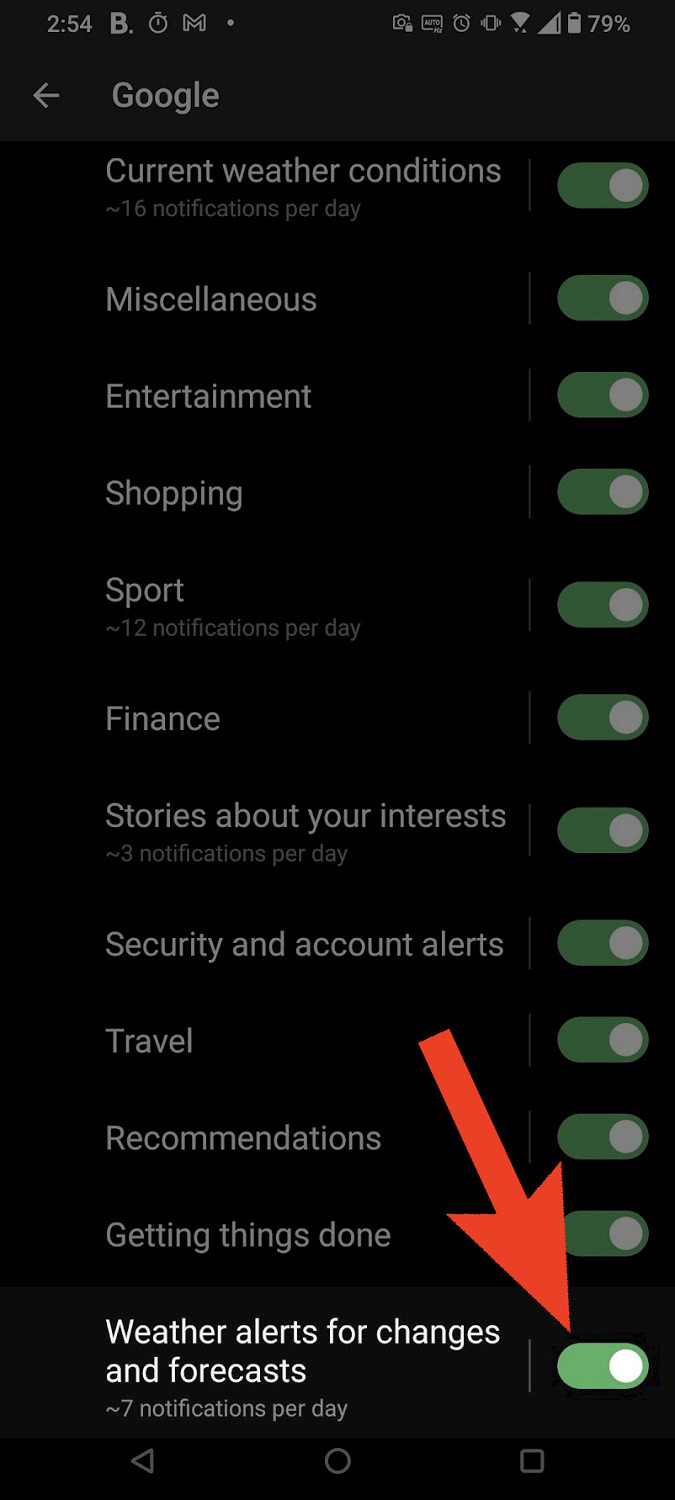Open Security and account alerts settings
This screenshot has height=1500, width=675.
[304, 944]
